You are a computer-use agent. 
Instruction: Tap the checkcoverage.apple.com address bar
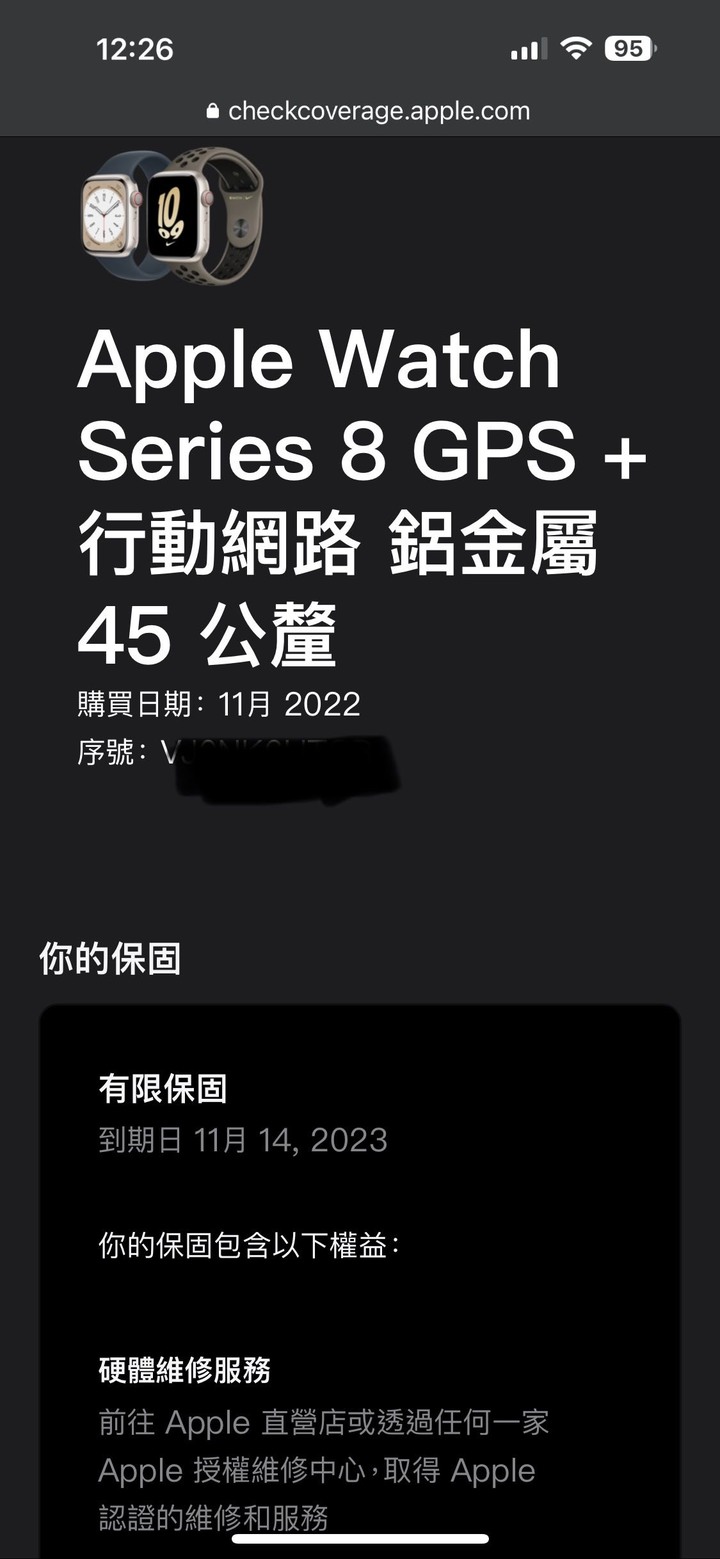click(x=368, y=111)
